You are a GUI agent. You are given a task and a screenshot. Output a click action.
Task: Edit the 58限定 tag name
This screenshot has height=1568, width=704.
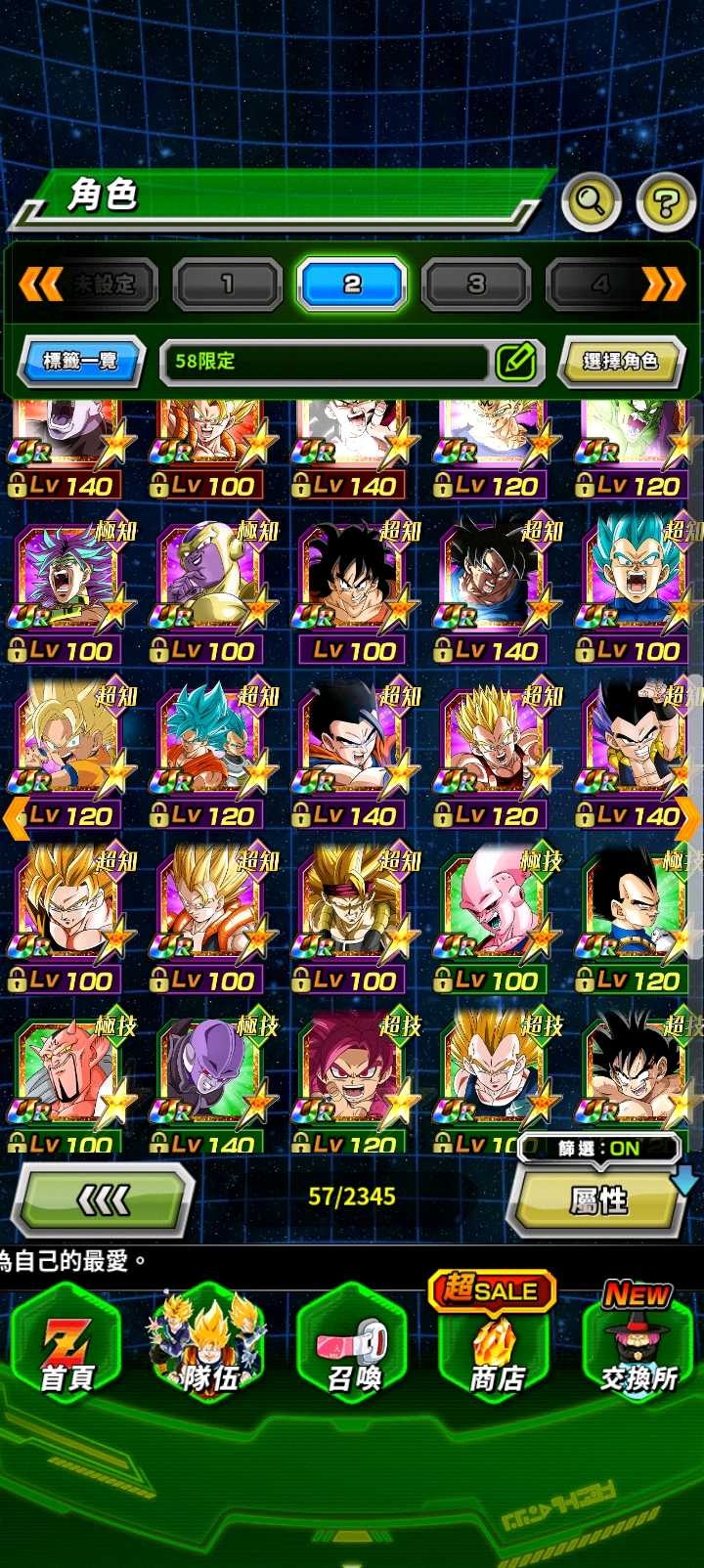[515, 362]
